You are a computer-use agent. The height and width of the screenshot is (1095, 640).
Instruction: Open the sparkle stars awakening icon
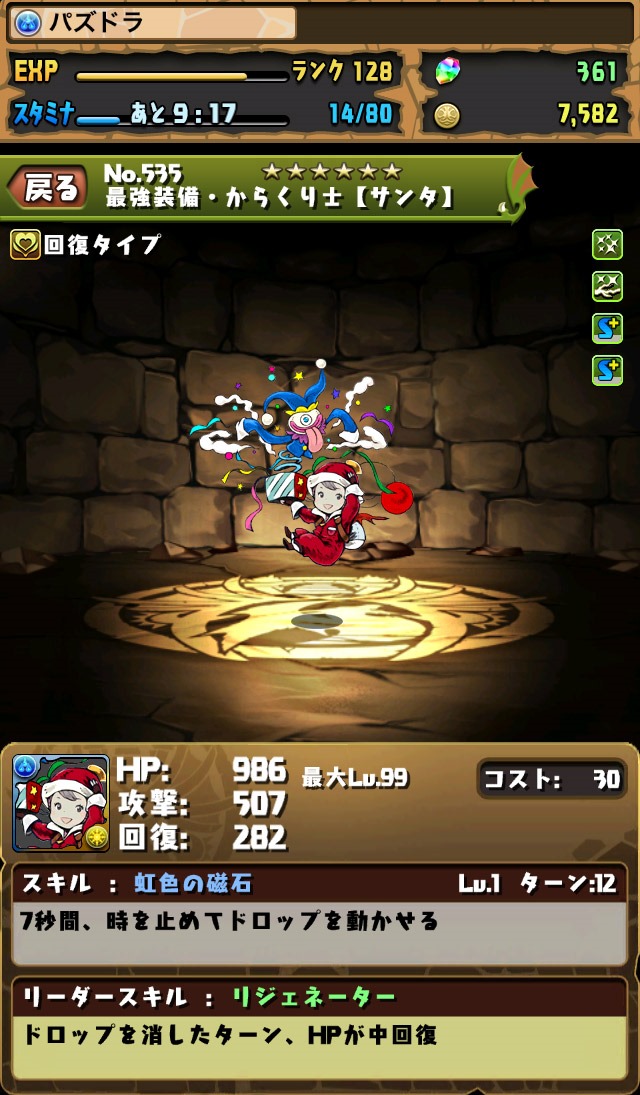(607, 245)
